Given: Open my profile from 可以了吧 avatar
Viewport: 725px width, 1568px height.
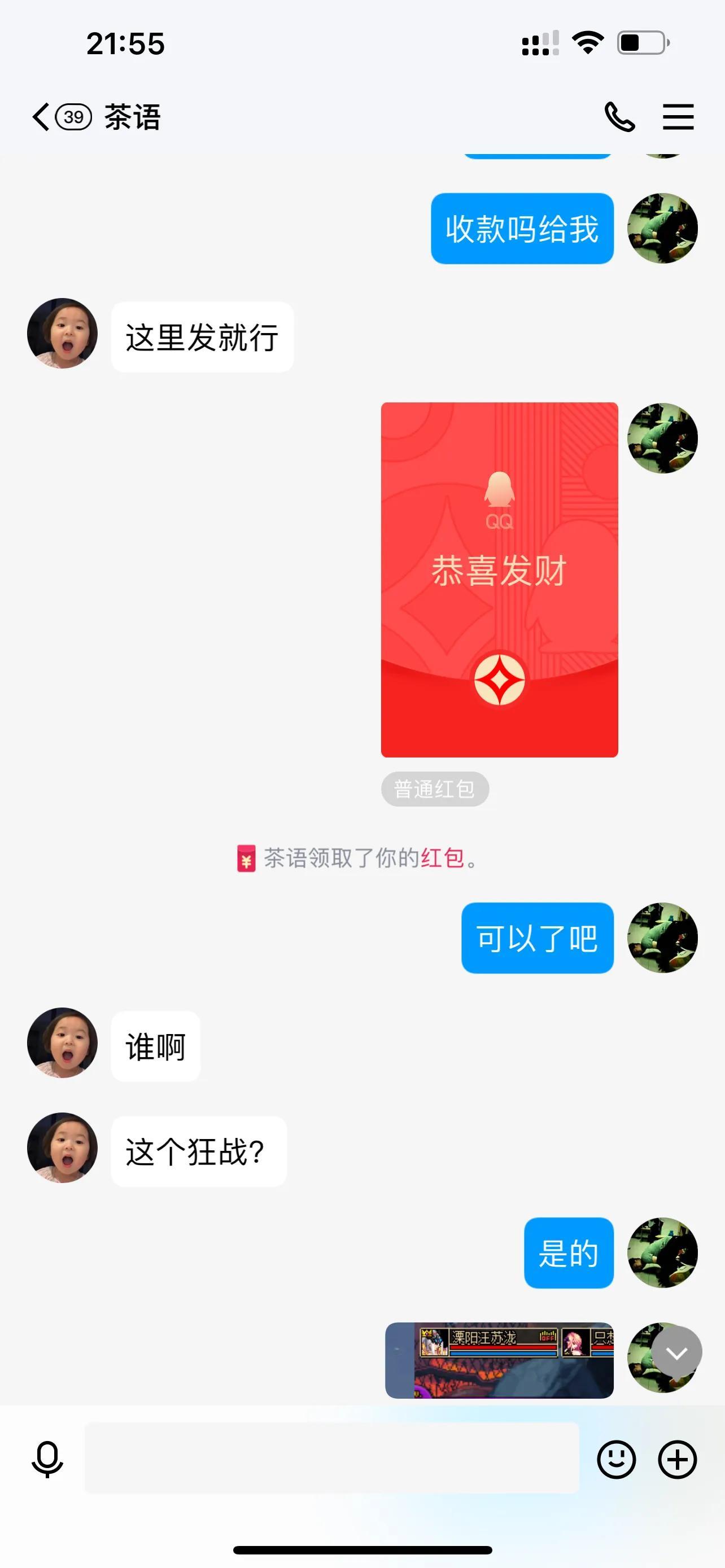Looking at the screenshot, I should 662,938.
